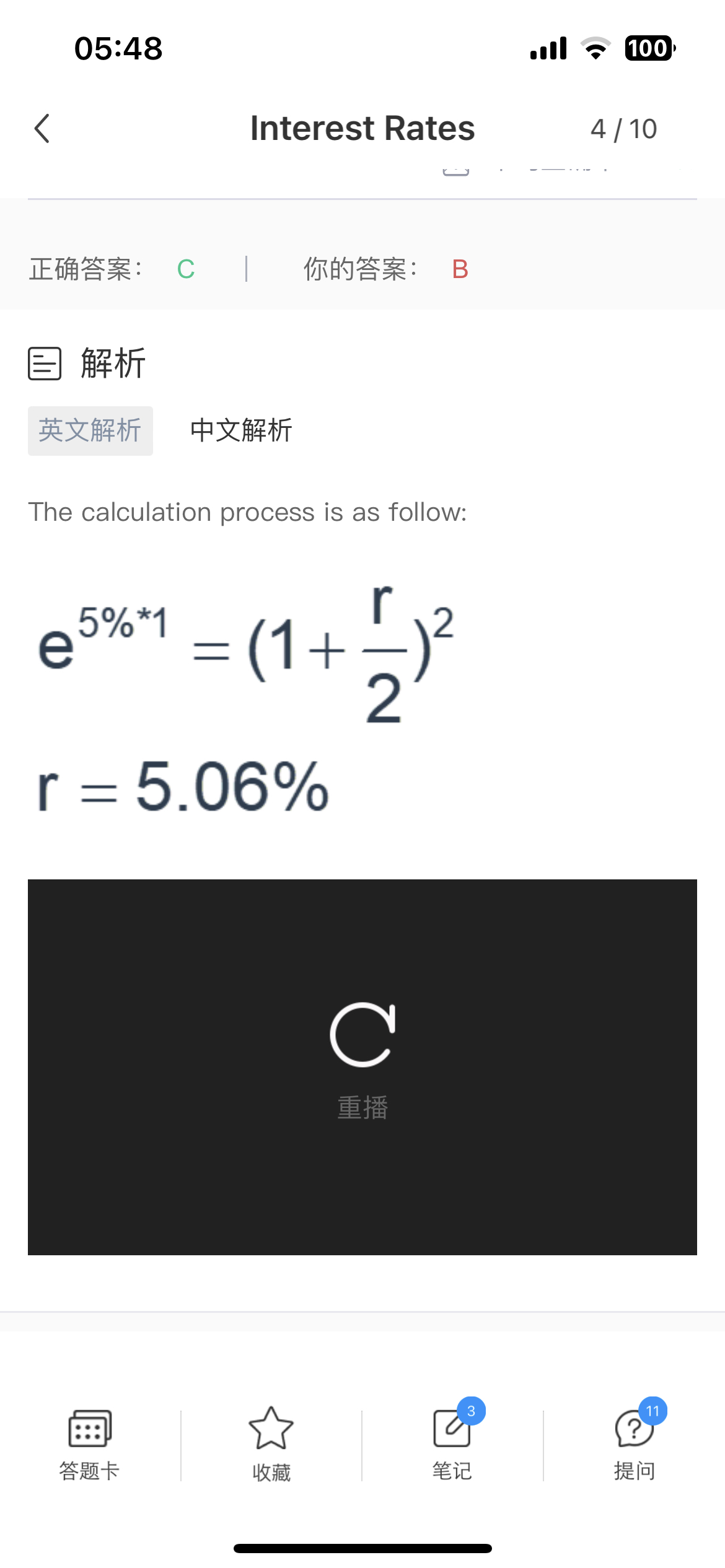Image resolution: width=725 pixels, height=1568 pixels.
Task: Go back from Interest Rates
Action: [42, 129]
